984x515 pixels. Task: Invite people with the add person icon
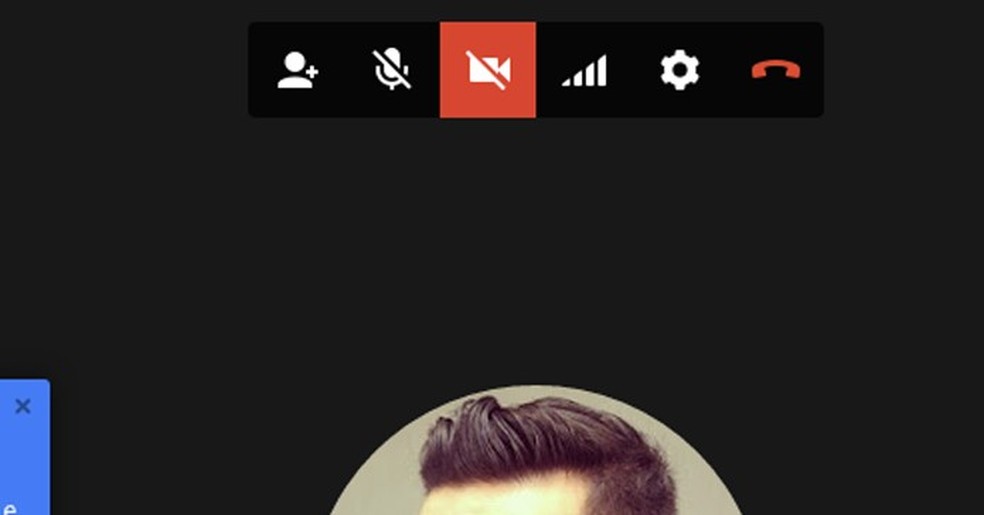297,71
